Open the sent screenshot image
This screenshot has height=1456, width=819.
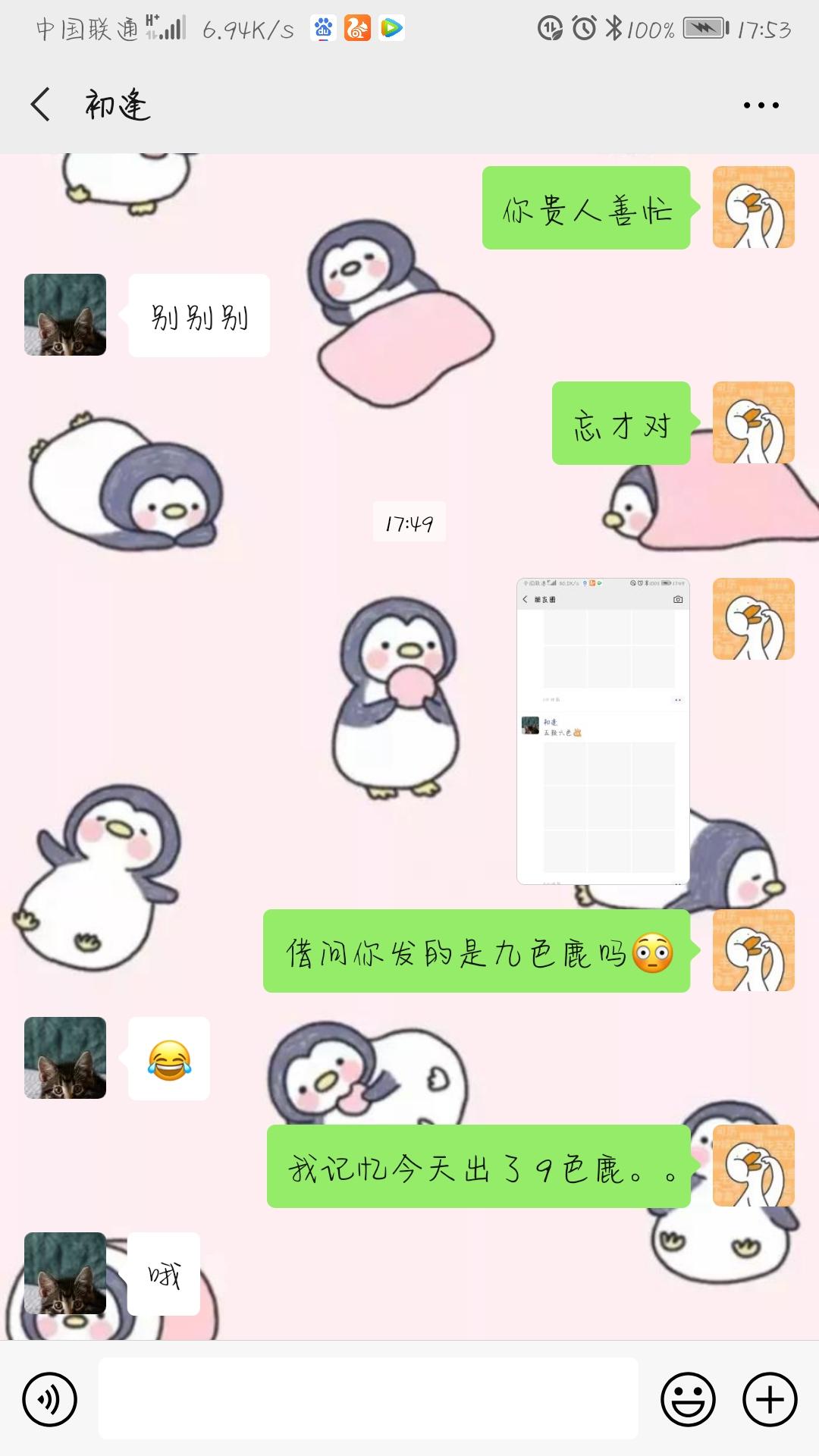point(603,731)
